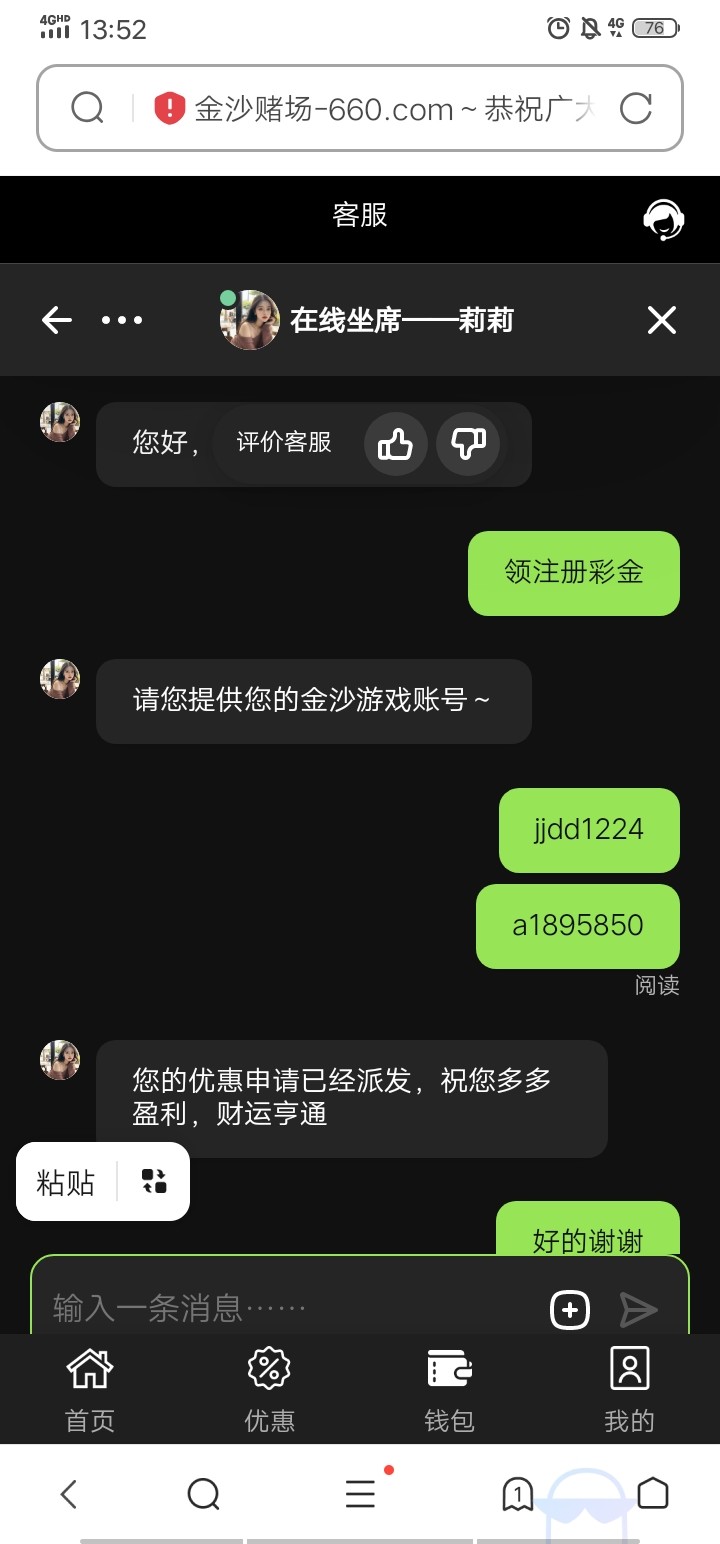Tap the browser address bar
The width and height of the screenshot is (720, 1544).
390,109
